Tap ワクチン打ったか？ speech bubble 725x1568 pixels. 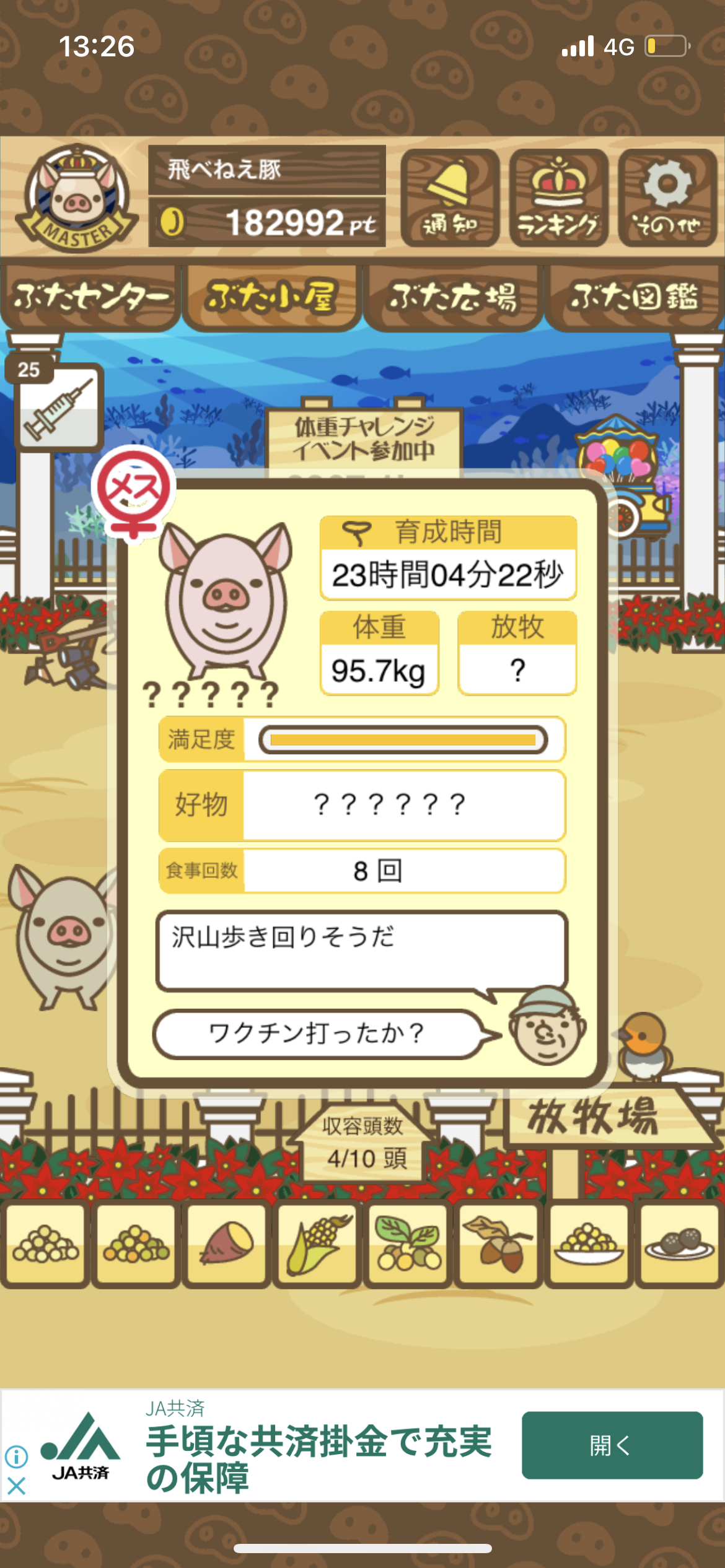pos(318,1034)
